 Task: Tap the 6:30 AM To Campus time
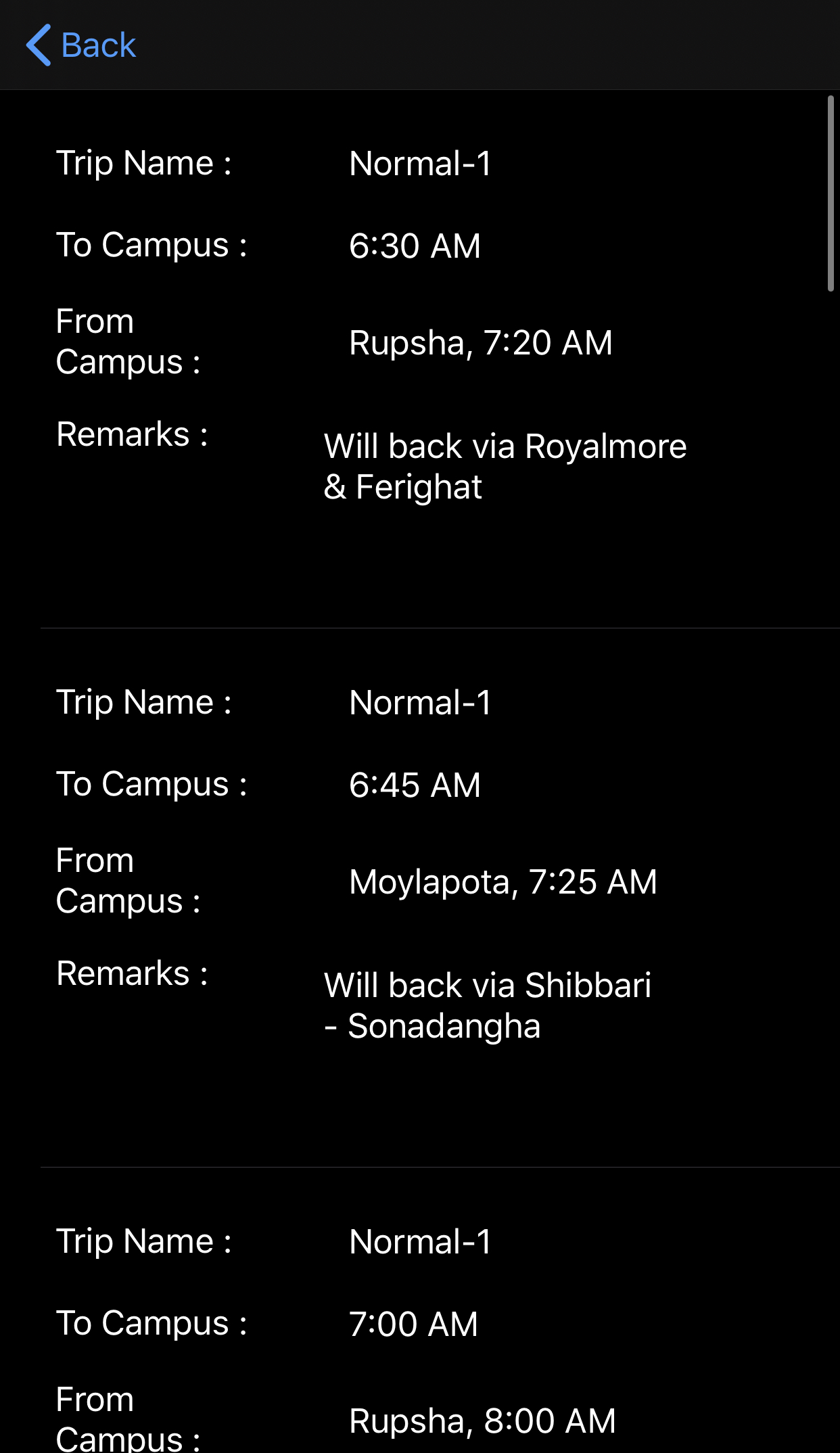[414, 246]
